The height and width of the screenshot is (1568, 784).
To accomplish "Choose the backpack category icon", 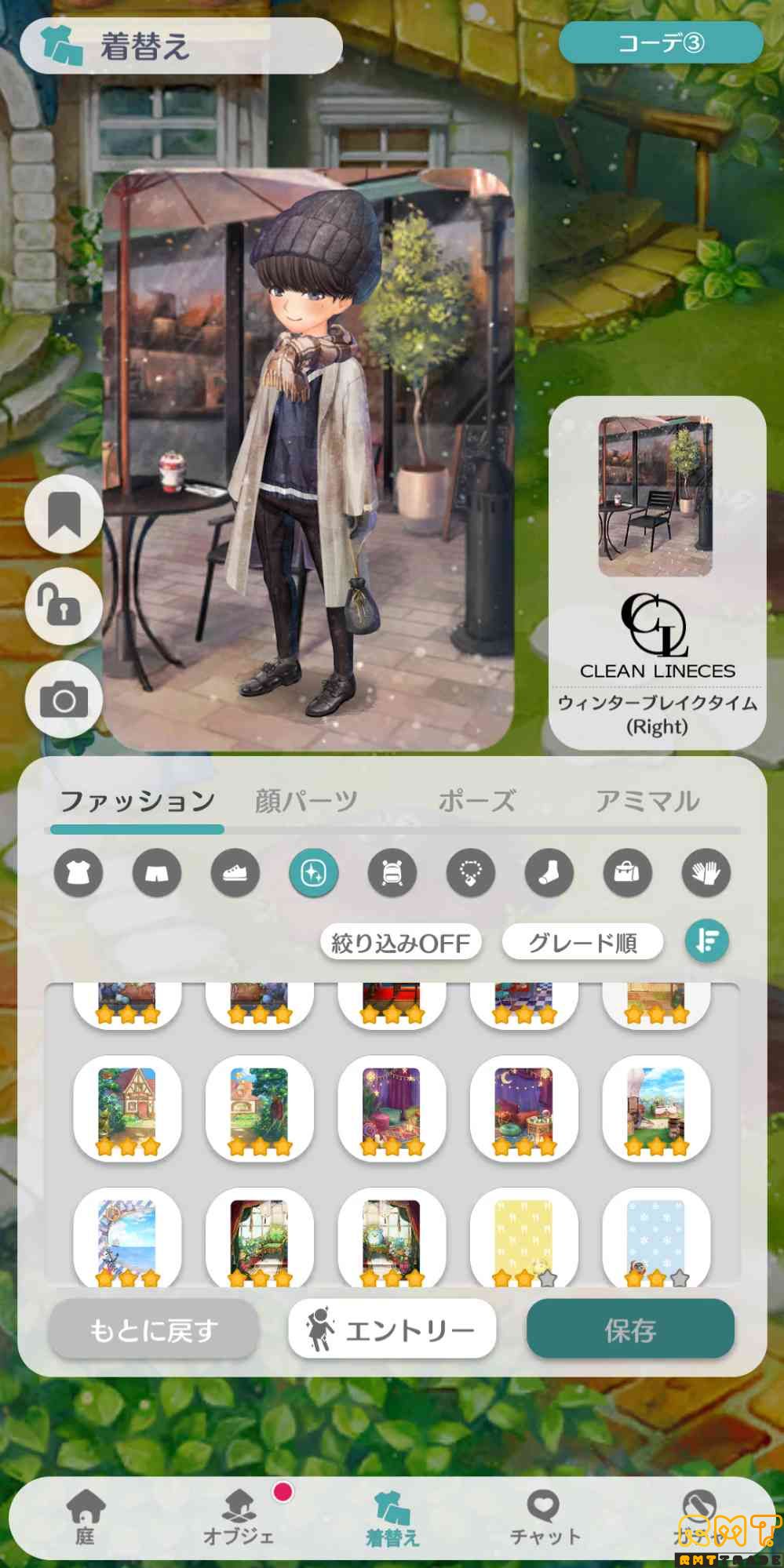I will coord(392,872).
